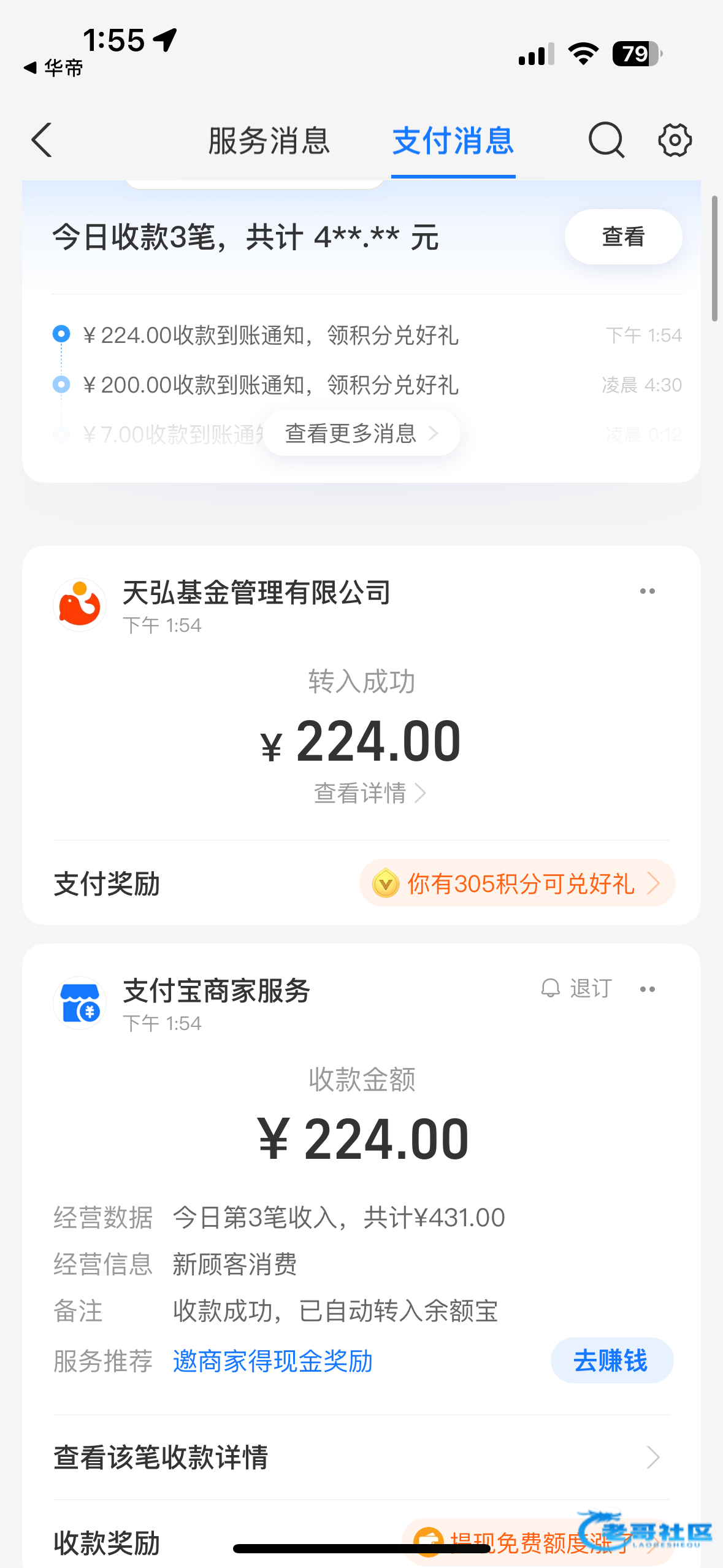Open 邀商家得现金奖励 link
The width and height of the screenshot is (723, 1568).
273,1361
